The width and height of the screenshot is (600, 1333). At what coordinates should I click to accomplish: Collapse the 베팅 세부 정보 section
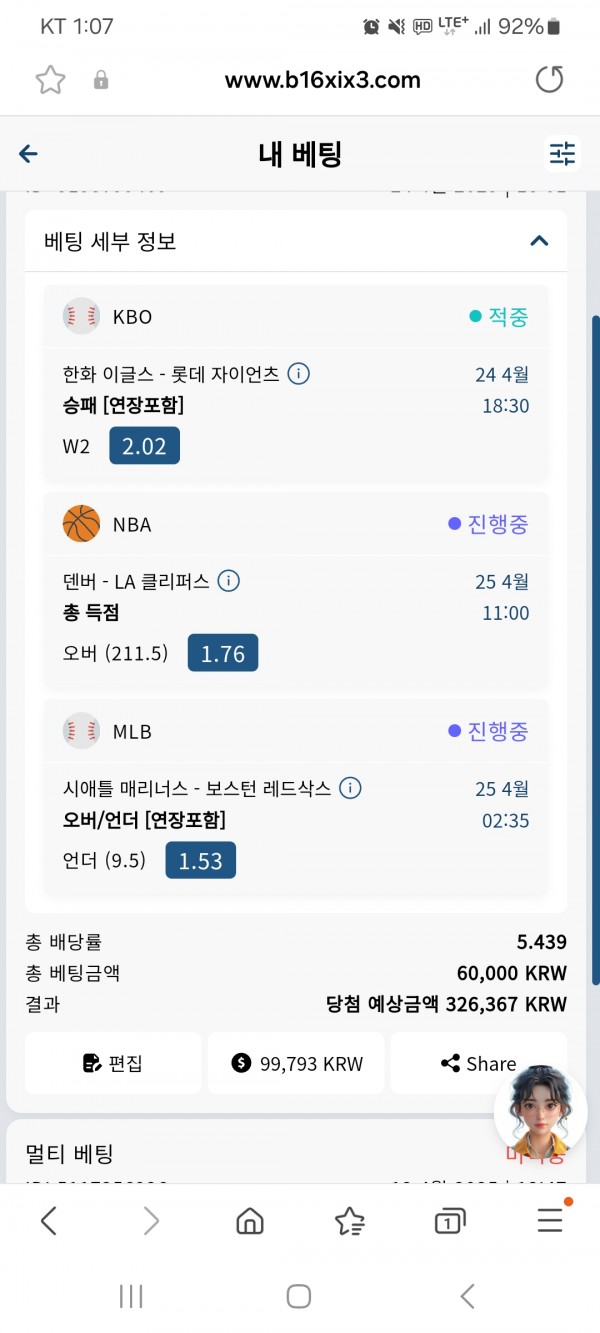point(539,241)
